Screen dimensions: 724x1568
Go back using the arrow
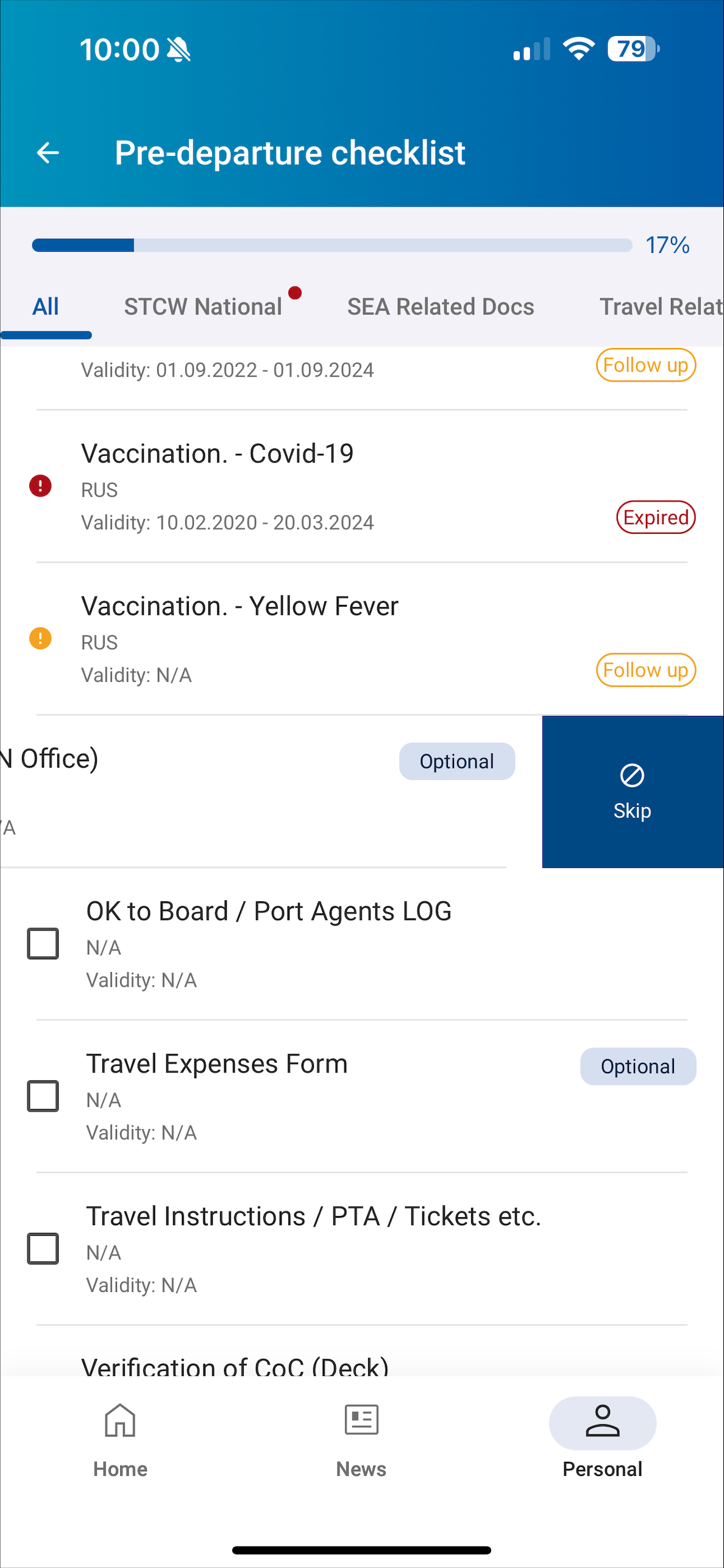tap(48, 152)
